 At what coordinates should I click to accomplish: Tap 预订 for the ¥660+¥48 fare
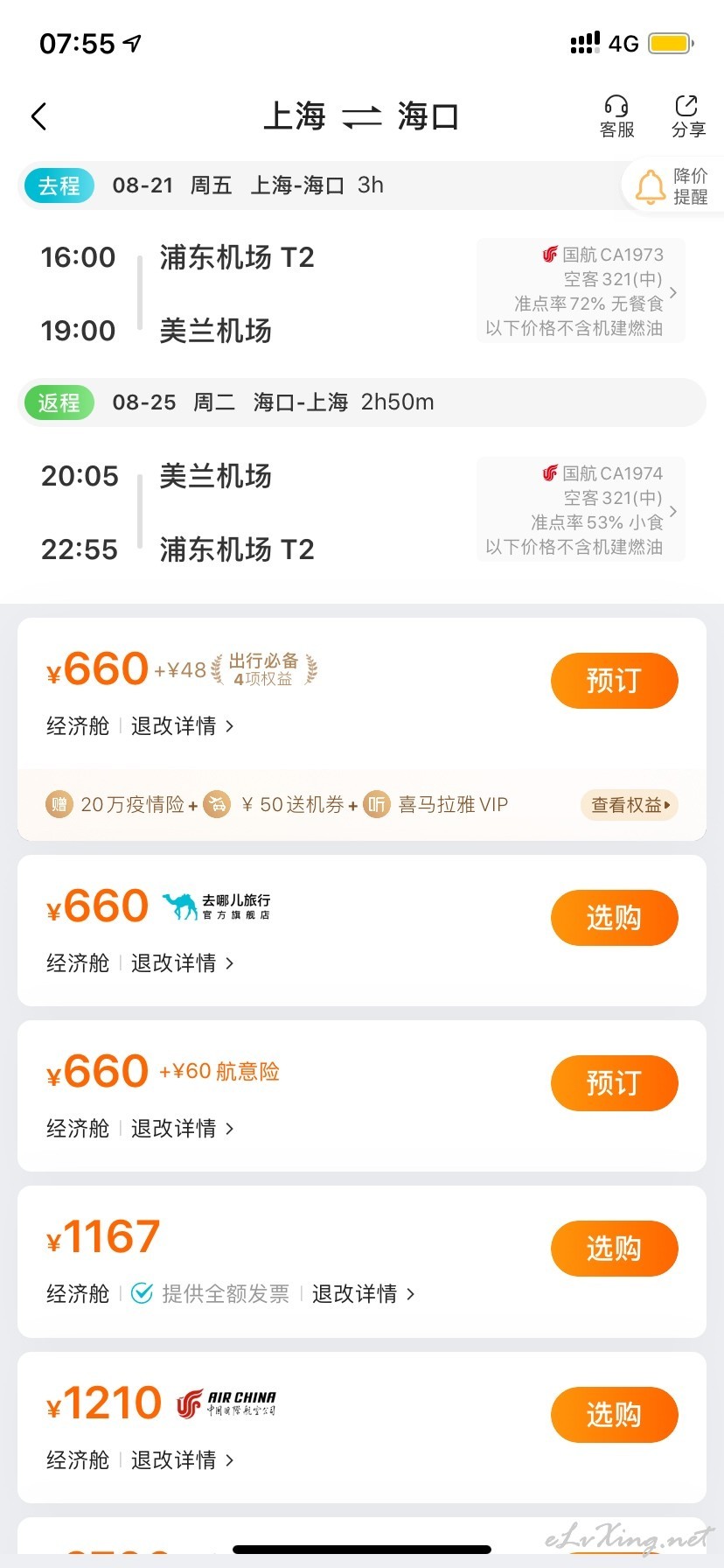[614, 681]
